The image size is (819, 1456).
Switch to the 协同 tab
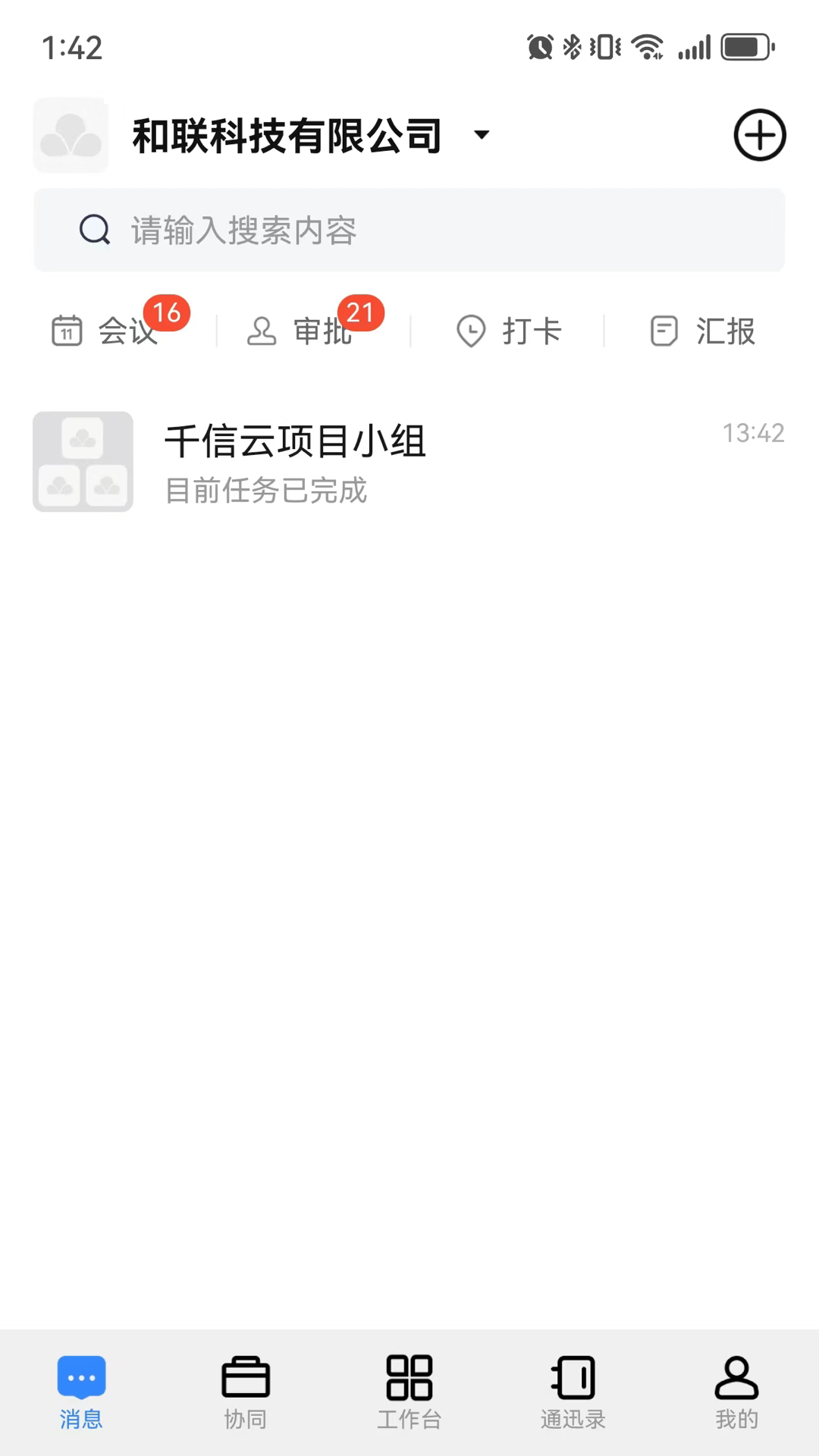click(245, 1392)
